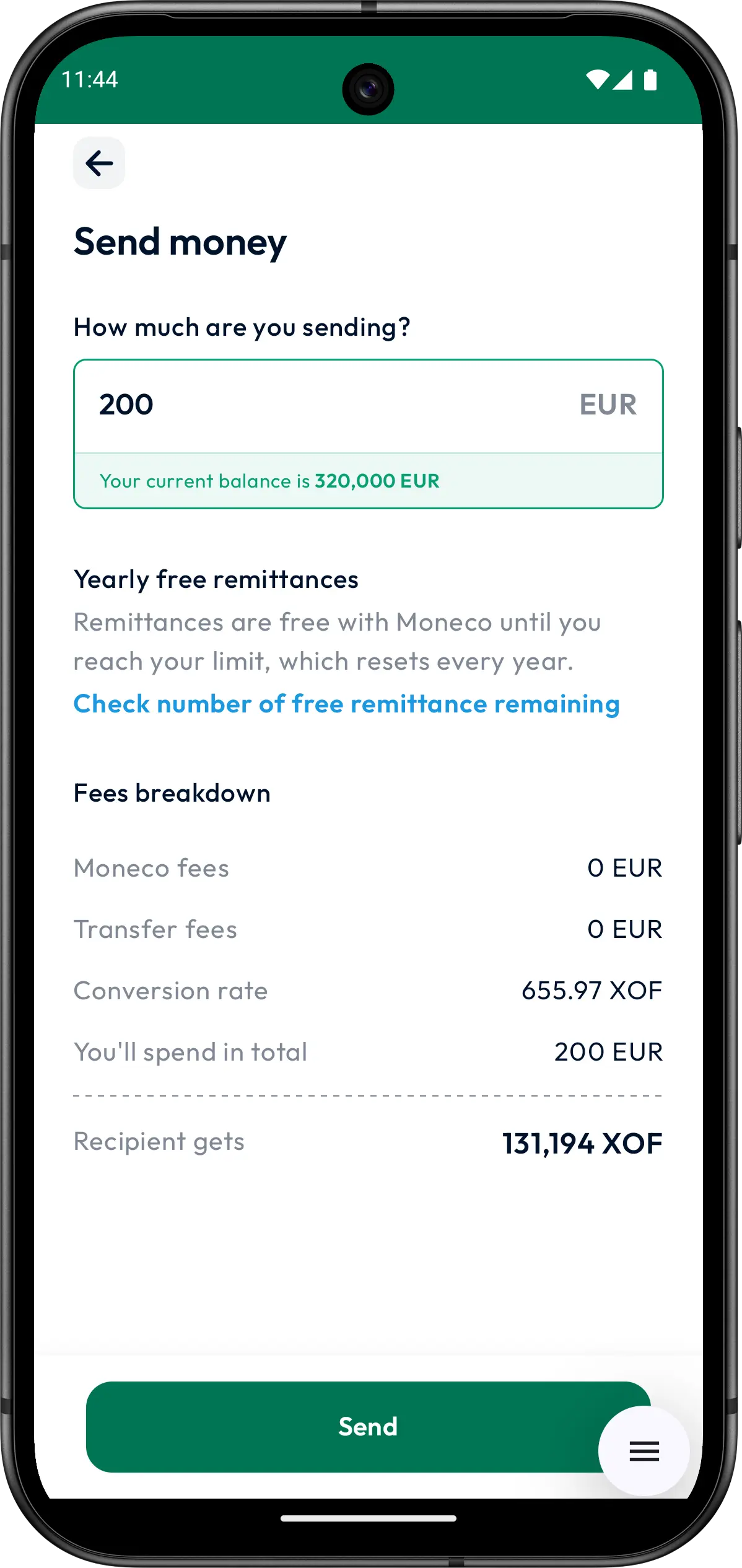Go back using the arrow button
The image size is (742, 1568).
[99, 163]
